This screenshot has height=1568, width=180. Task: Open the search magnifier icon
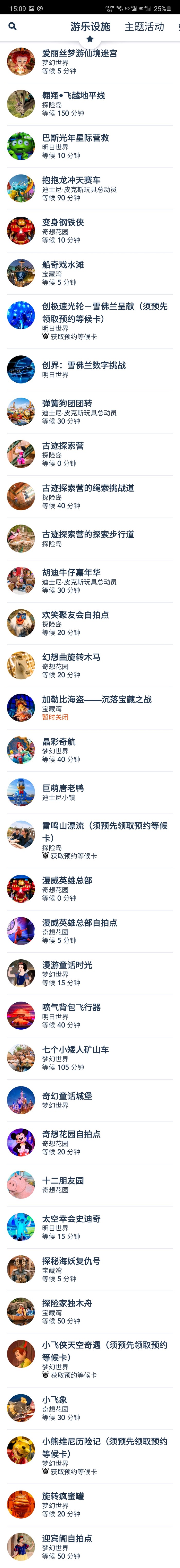point(12,26)
